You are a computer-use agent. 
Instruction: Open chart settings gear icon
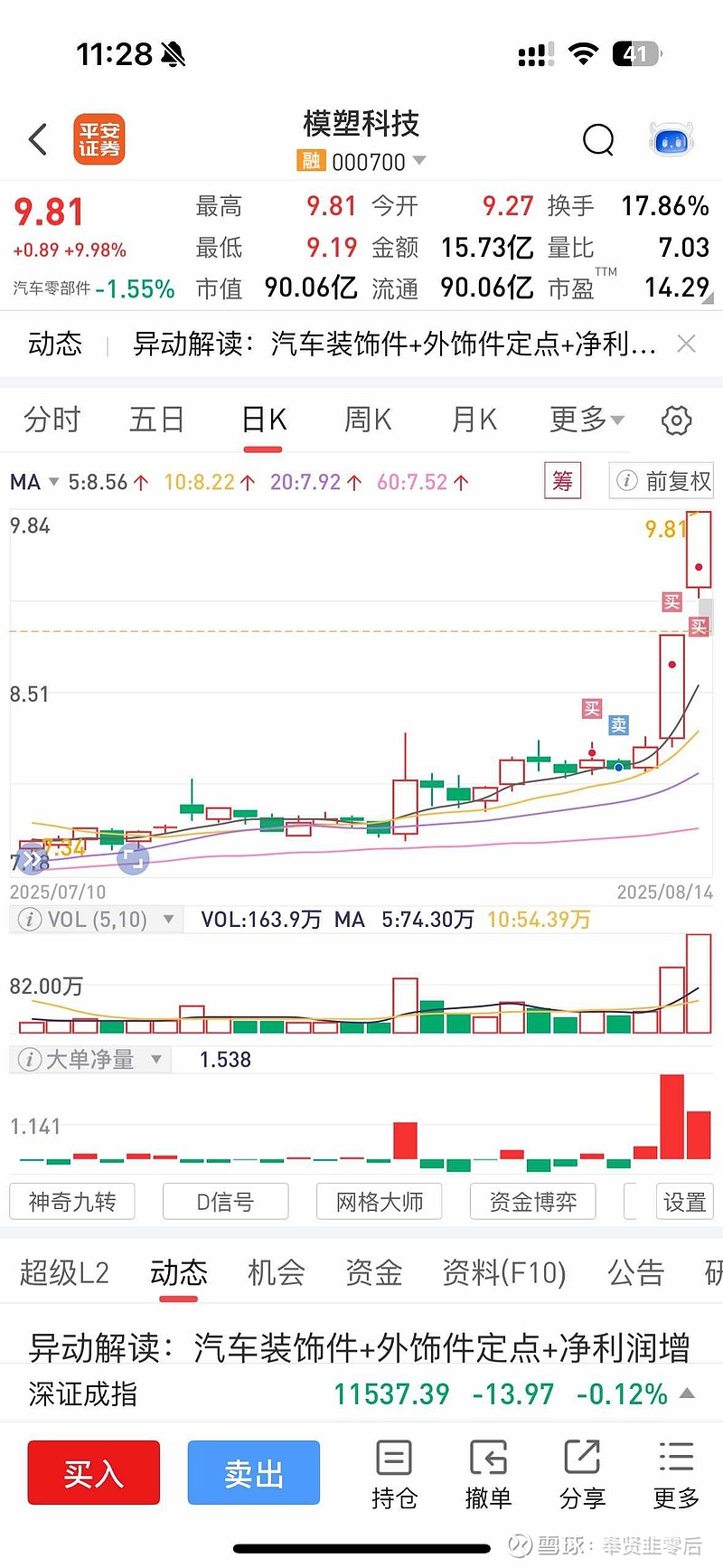coord(676,420)
